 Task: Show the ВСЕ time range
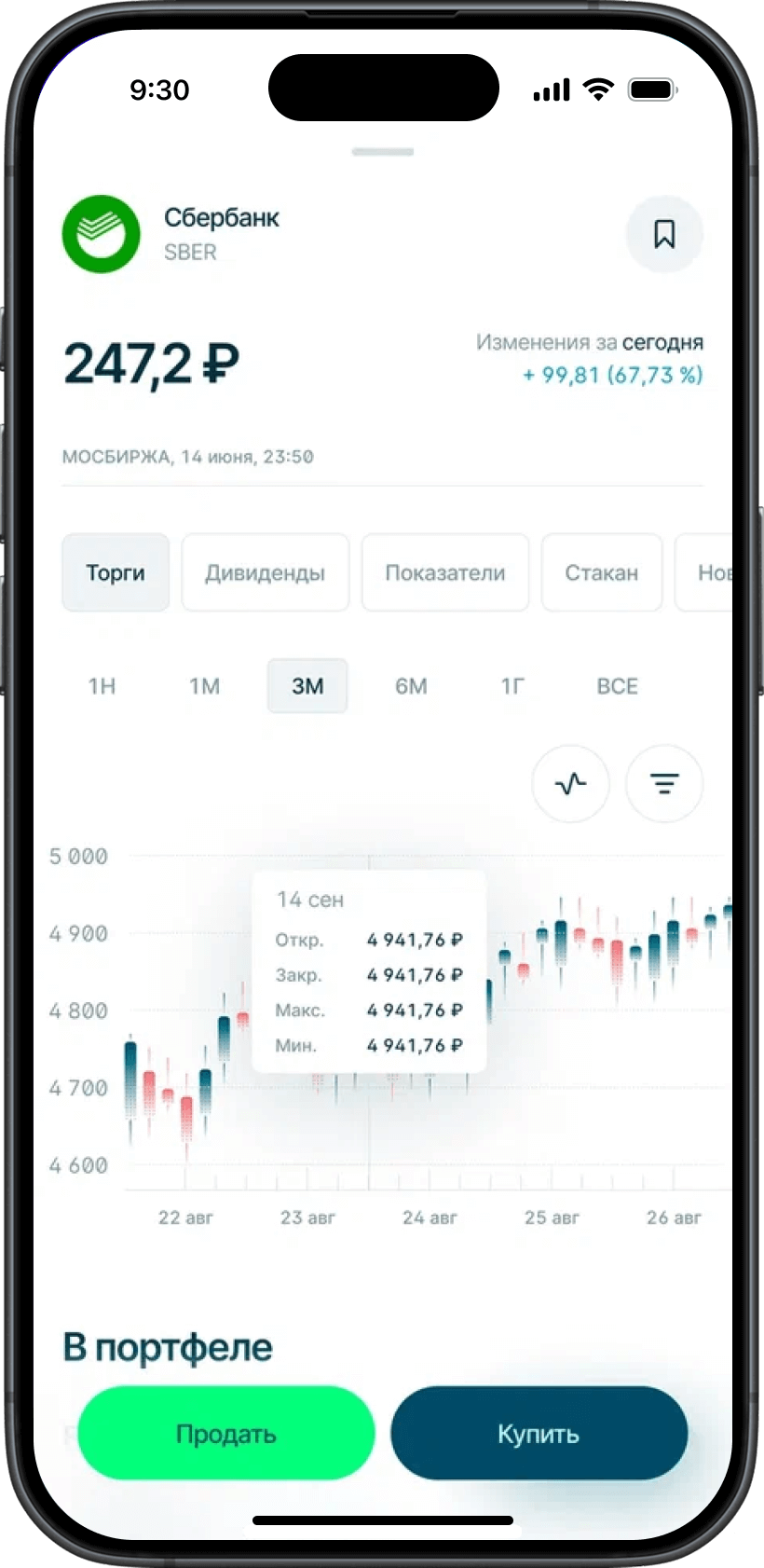[617, 686]
